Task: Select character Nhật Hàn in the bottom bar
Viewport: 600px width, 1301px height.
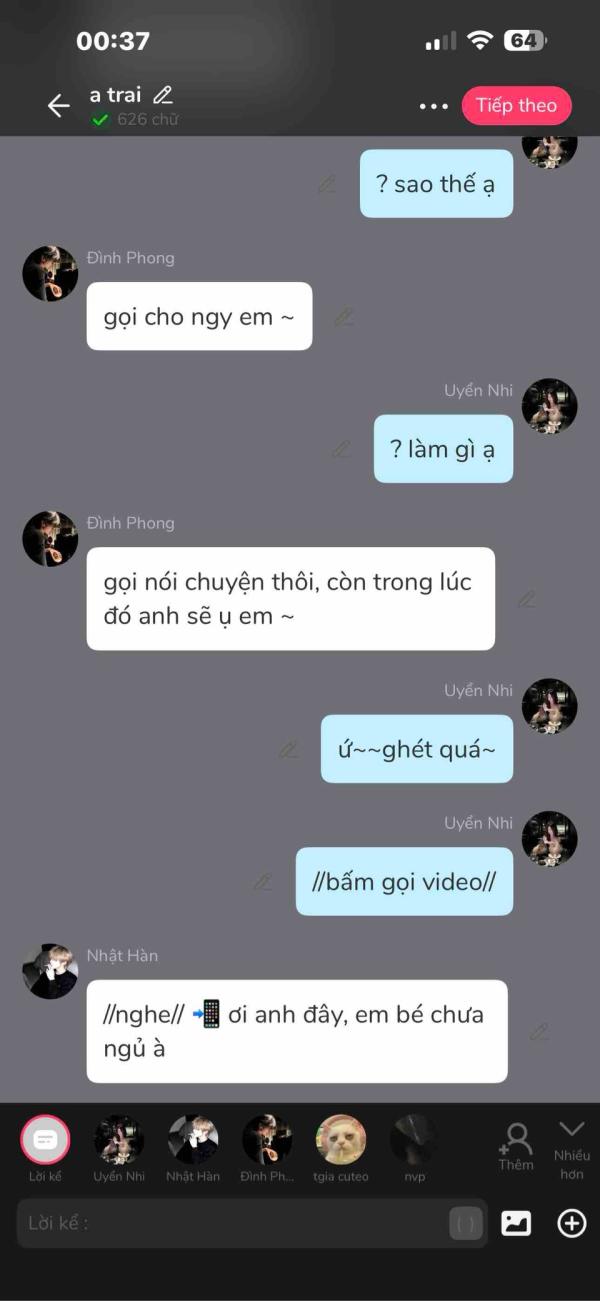Action: (193, 1140)
